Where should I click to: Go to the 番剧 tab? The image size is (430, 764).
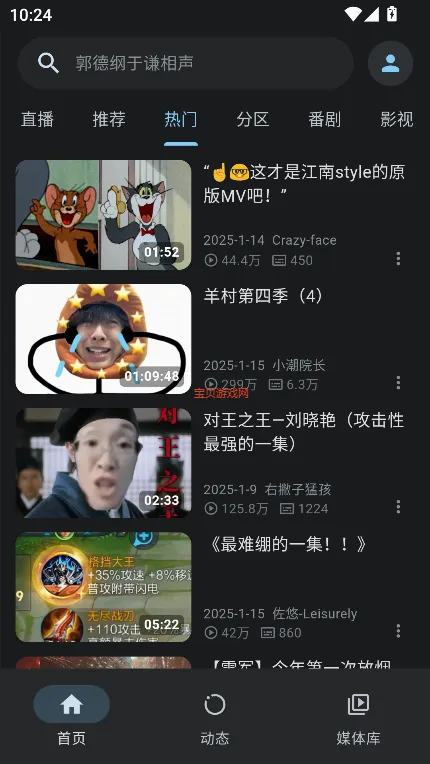[324, 119]
